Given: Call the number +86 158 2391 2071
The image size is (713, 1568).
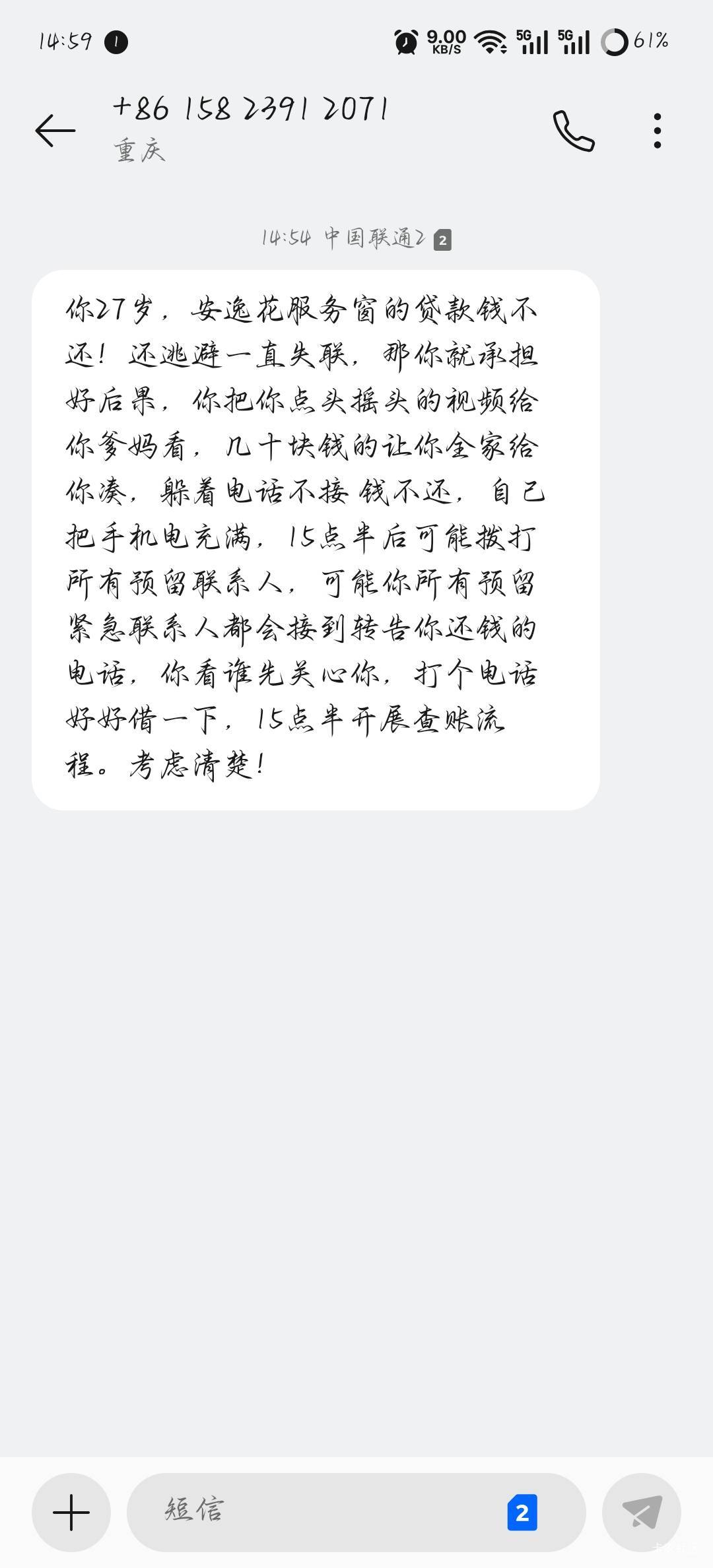Looking at the screenshot, I should coord(574,131).
